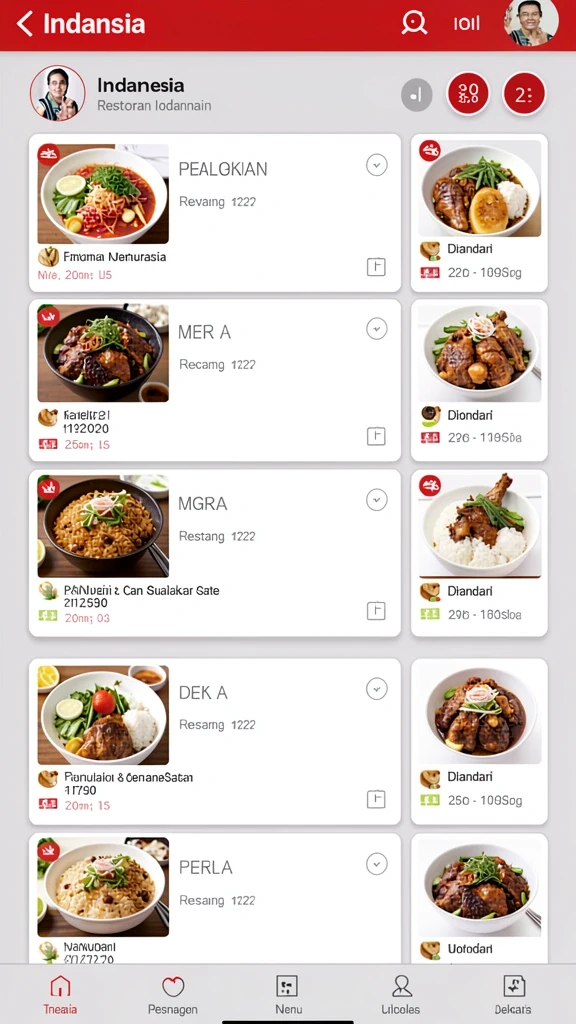Open the DEK A dish card
The height and width of the screenshot is (1024, 576).
pyautogui.click(x=215, y=741)
